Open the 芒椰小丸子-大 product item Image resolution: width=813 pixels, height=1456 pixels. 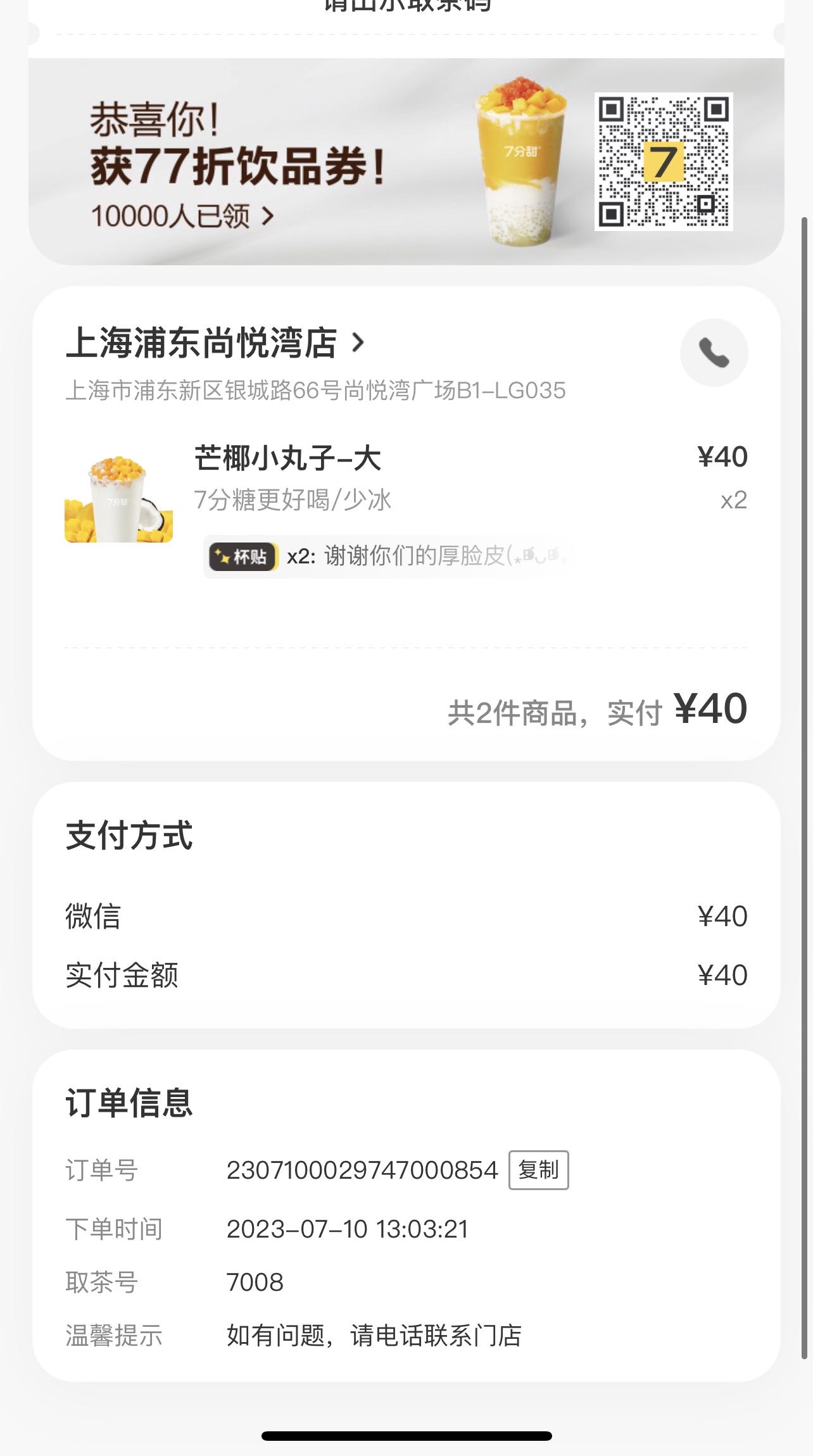[x=406, y=500]
